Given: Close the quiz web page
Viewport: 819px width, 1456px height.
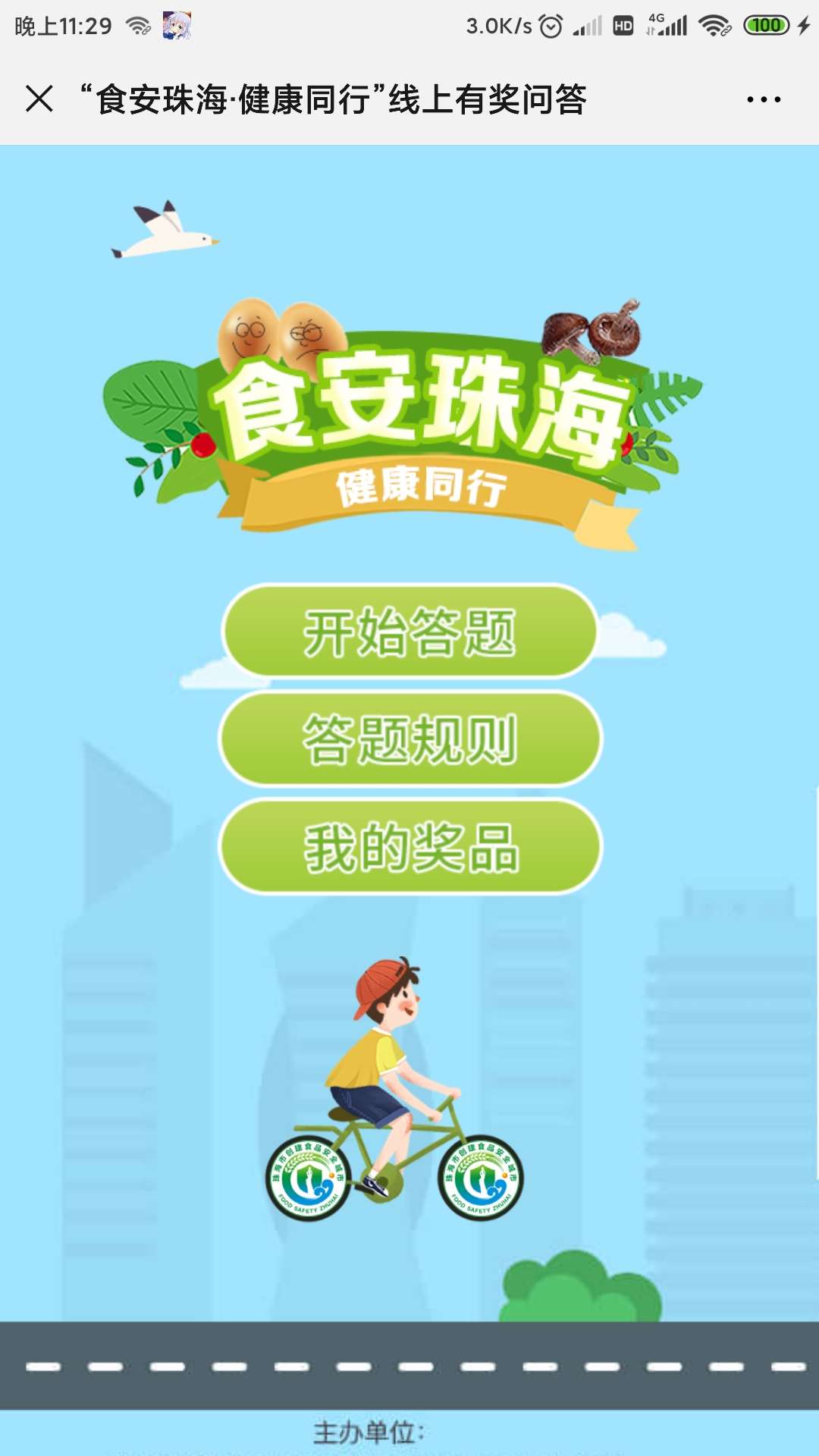Looking at the screenshot, I should 39,99.
